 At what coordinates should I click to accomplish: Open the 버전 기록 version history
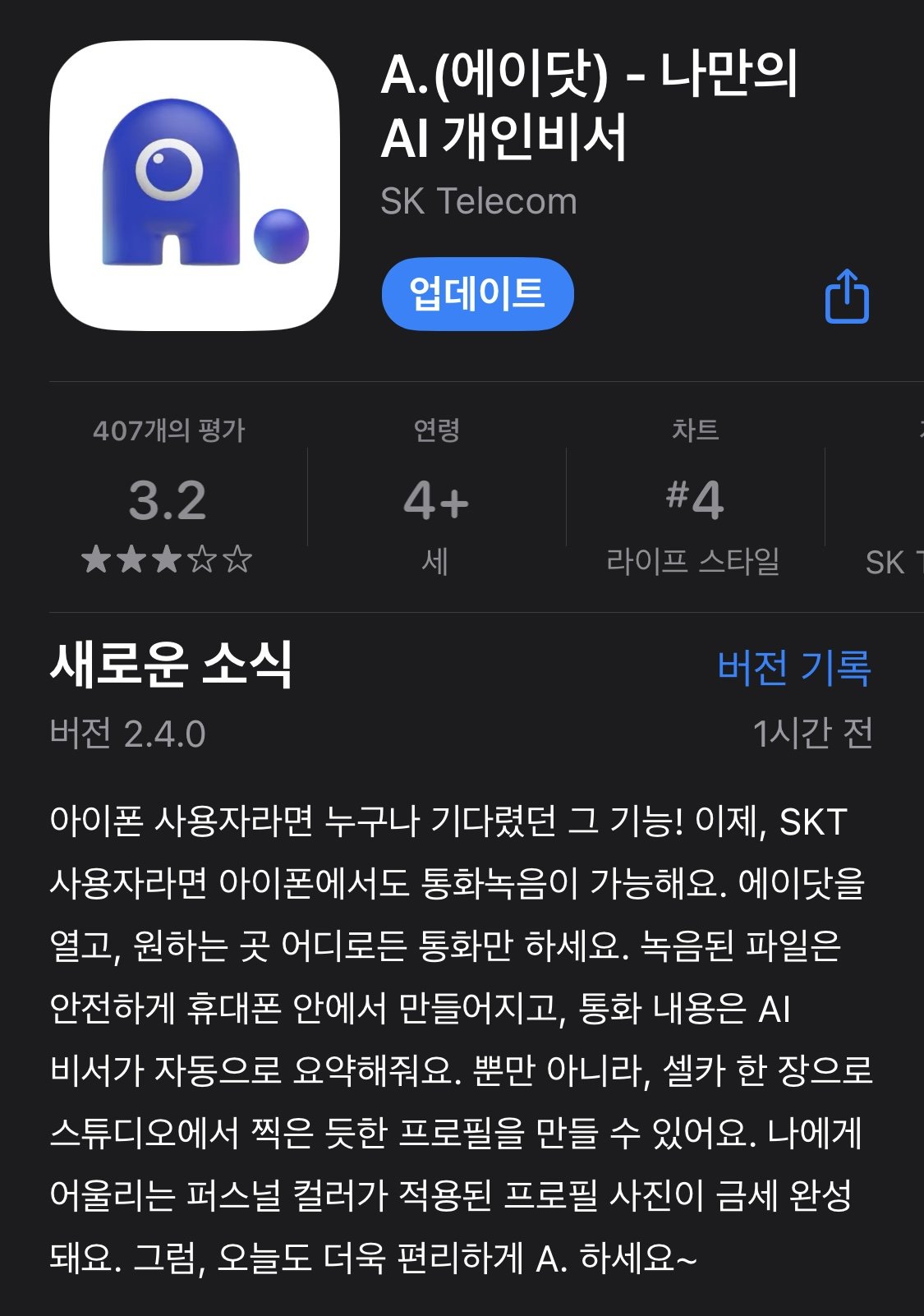coord(793,666)
